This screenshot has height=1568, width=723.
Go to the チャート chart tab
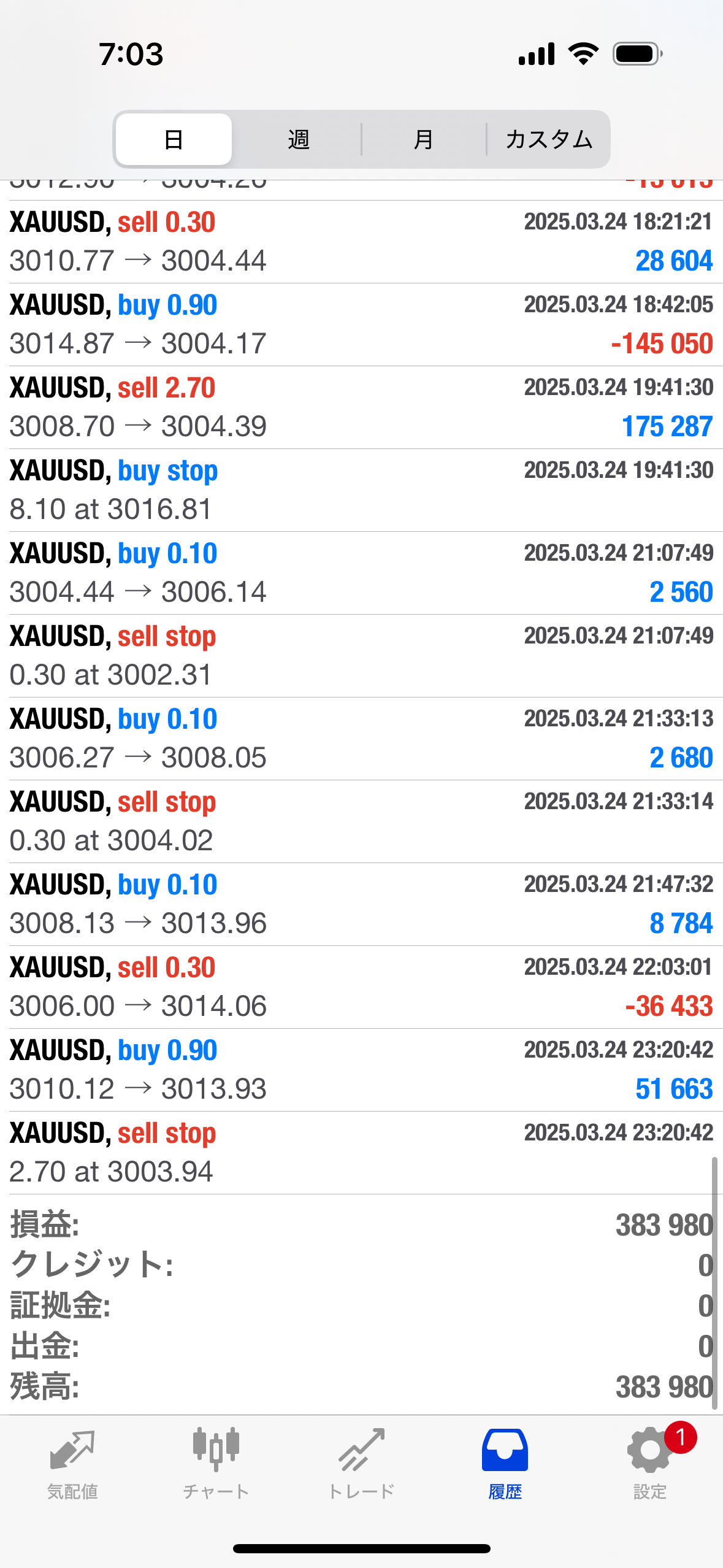click(216, 1464)
